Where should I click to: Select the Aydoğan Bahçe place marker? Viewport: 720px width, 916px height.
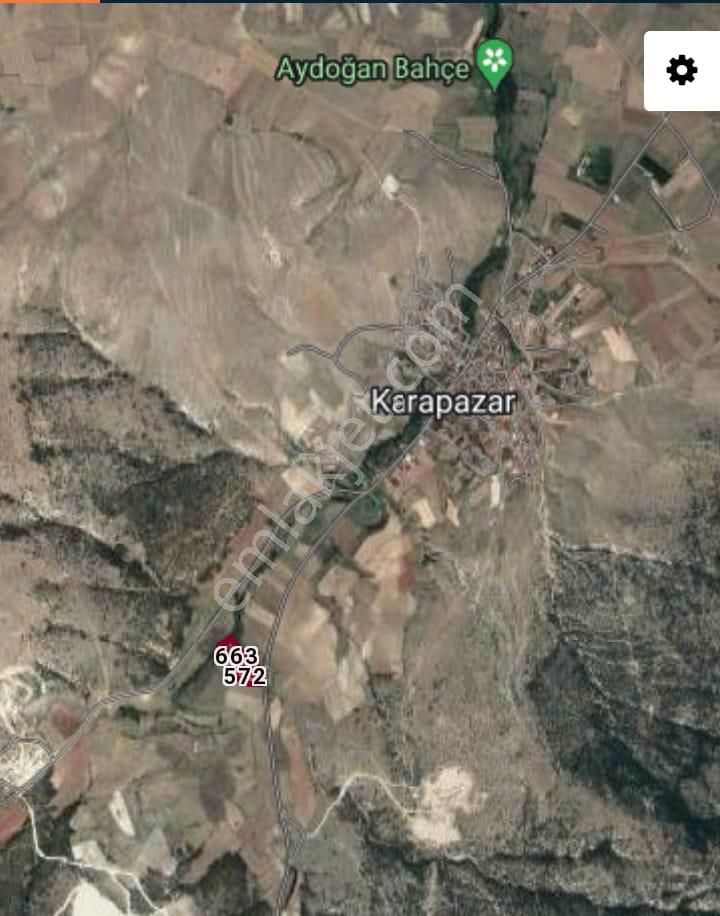[x=494, y=60]
